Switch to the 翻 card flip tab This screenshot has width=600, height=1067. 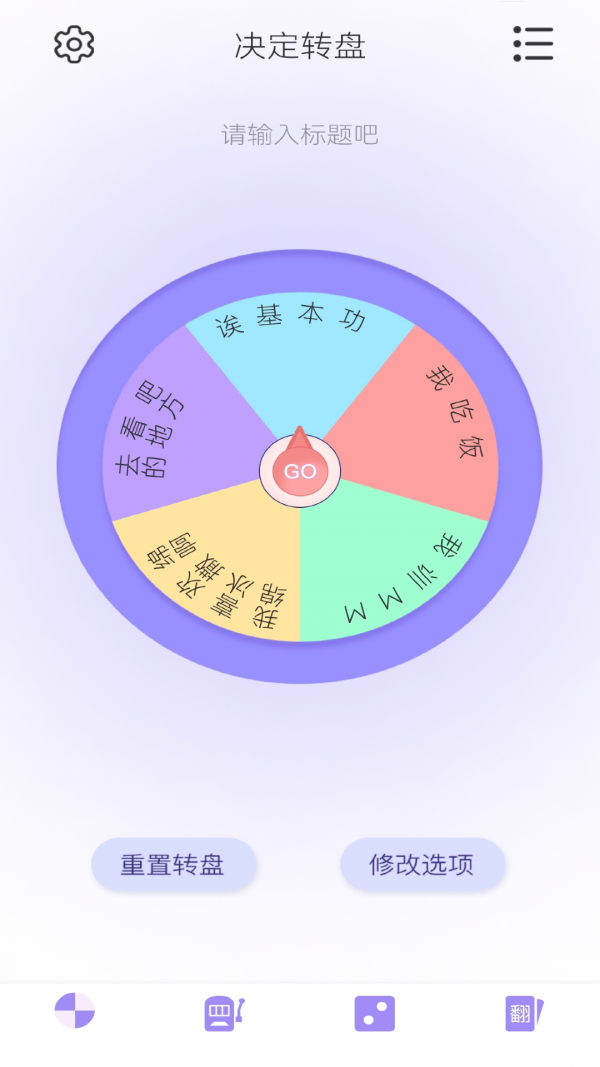click(x=524, y=1013)
